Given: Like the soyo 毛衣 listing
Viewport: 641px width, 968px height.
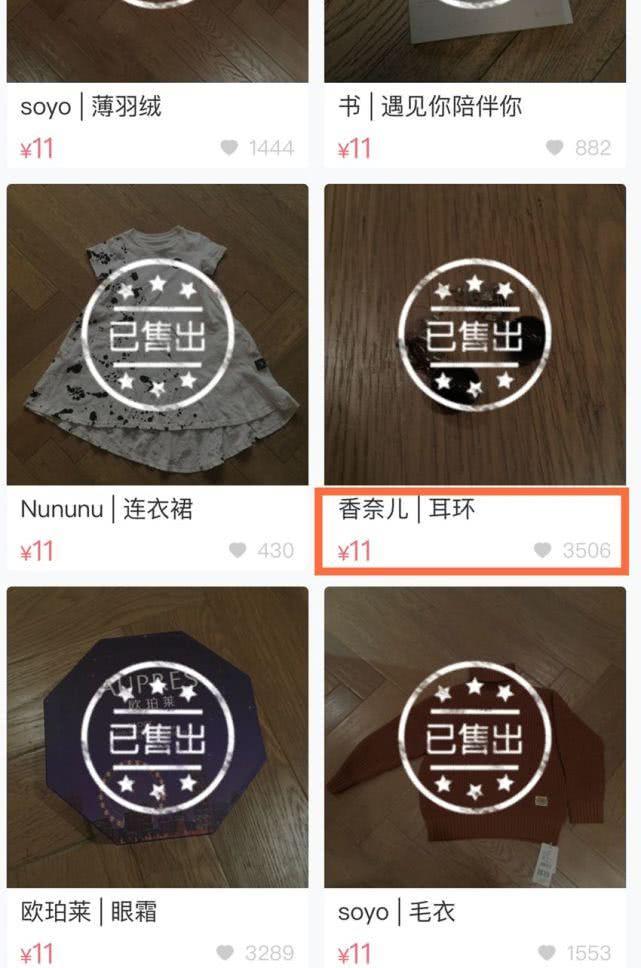Looking at the screenshot, I should 546,953.
